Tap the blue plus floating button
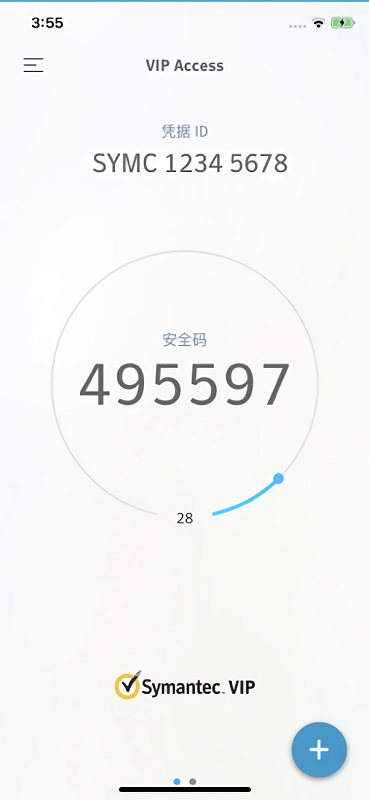This screenshot has width=369, height=800. (319, 749)
